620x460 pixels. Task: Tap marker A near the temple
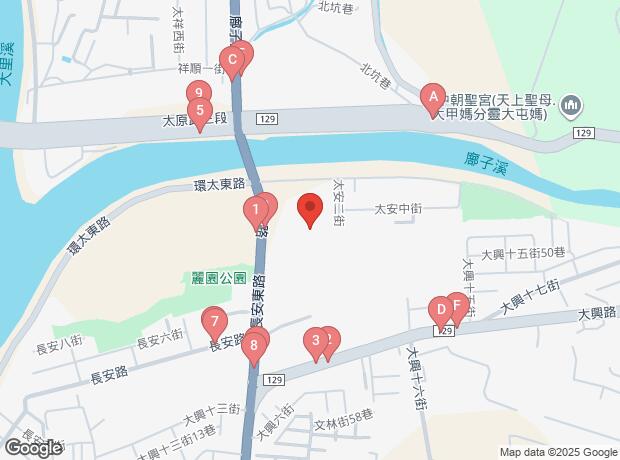[x=433, y=96]
